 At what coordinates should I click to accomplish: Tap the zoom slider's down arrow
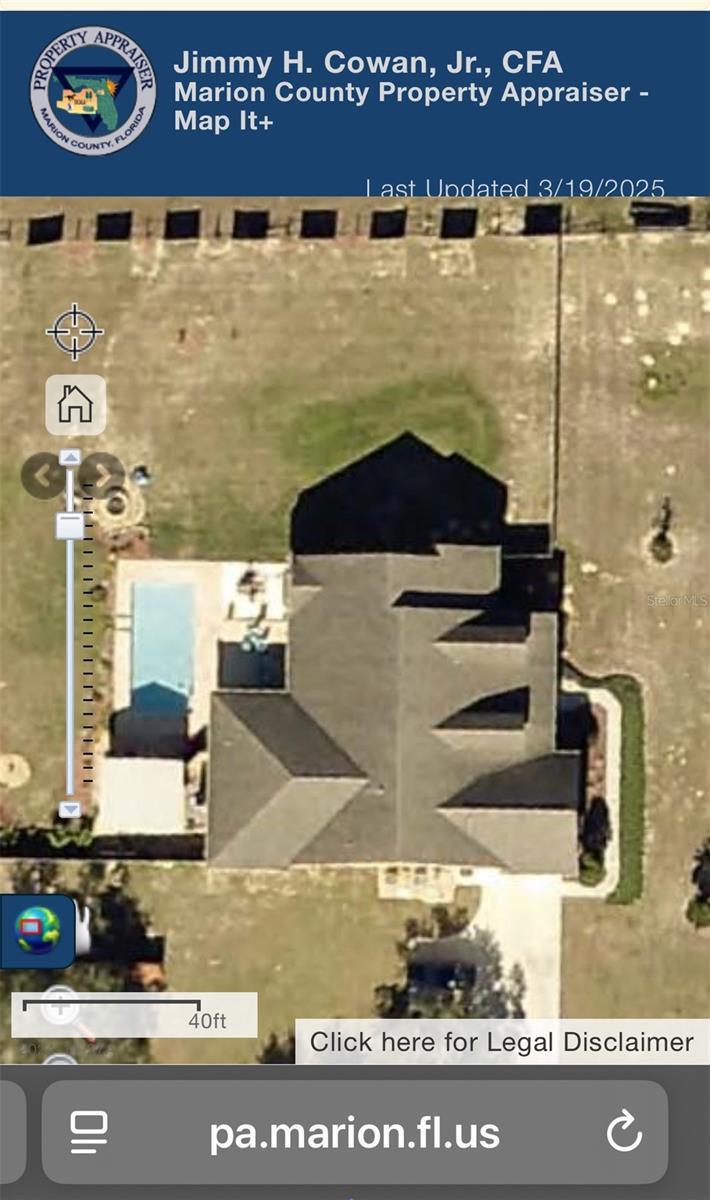click(69, 808)
